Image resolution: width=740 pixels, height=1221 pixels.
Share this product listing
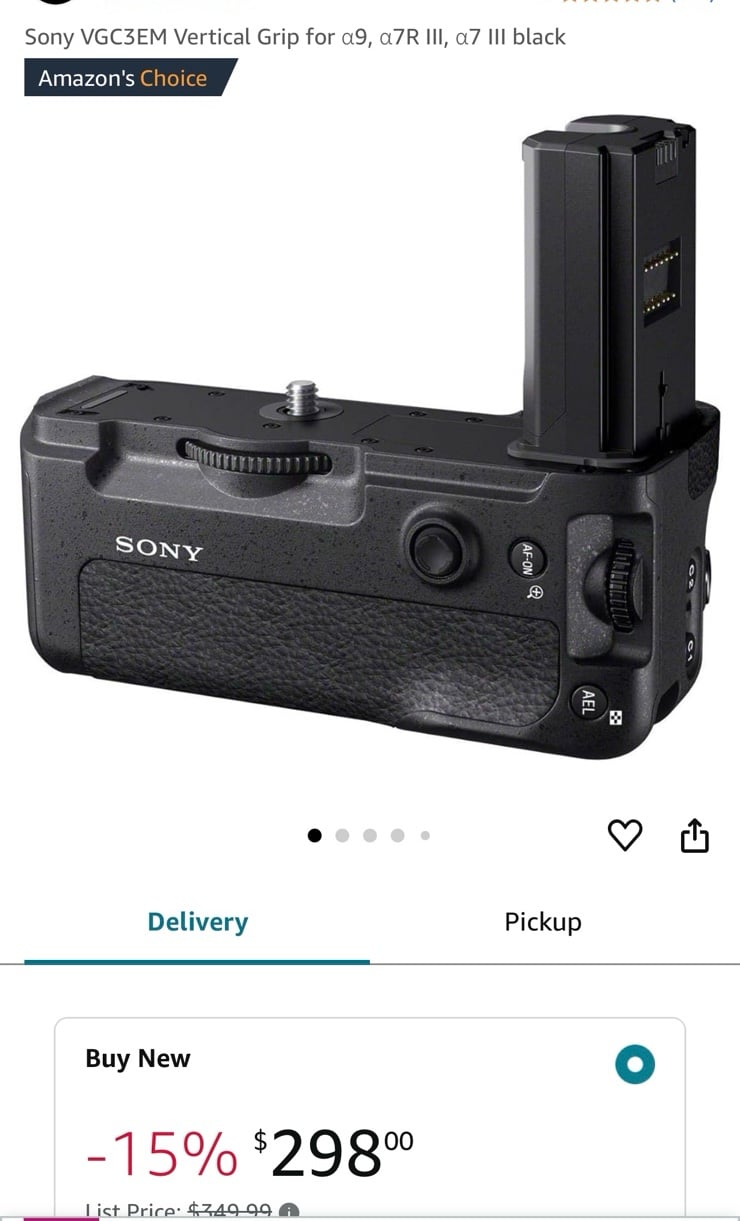point(694,835)
